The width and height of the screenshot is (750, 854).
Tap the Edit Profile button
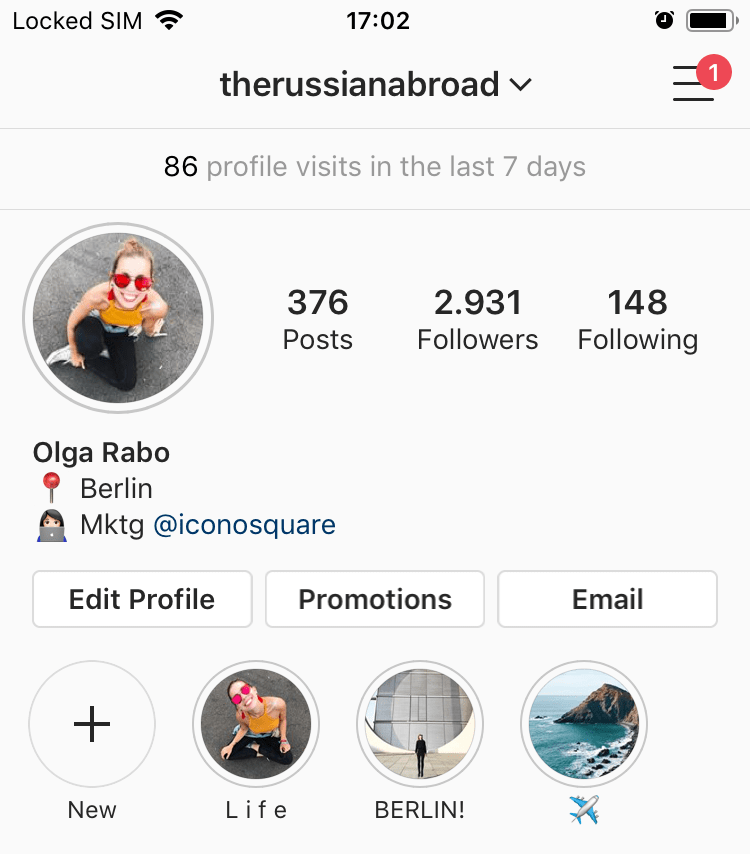pos(142,599)
